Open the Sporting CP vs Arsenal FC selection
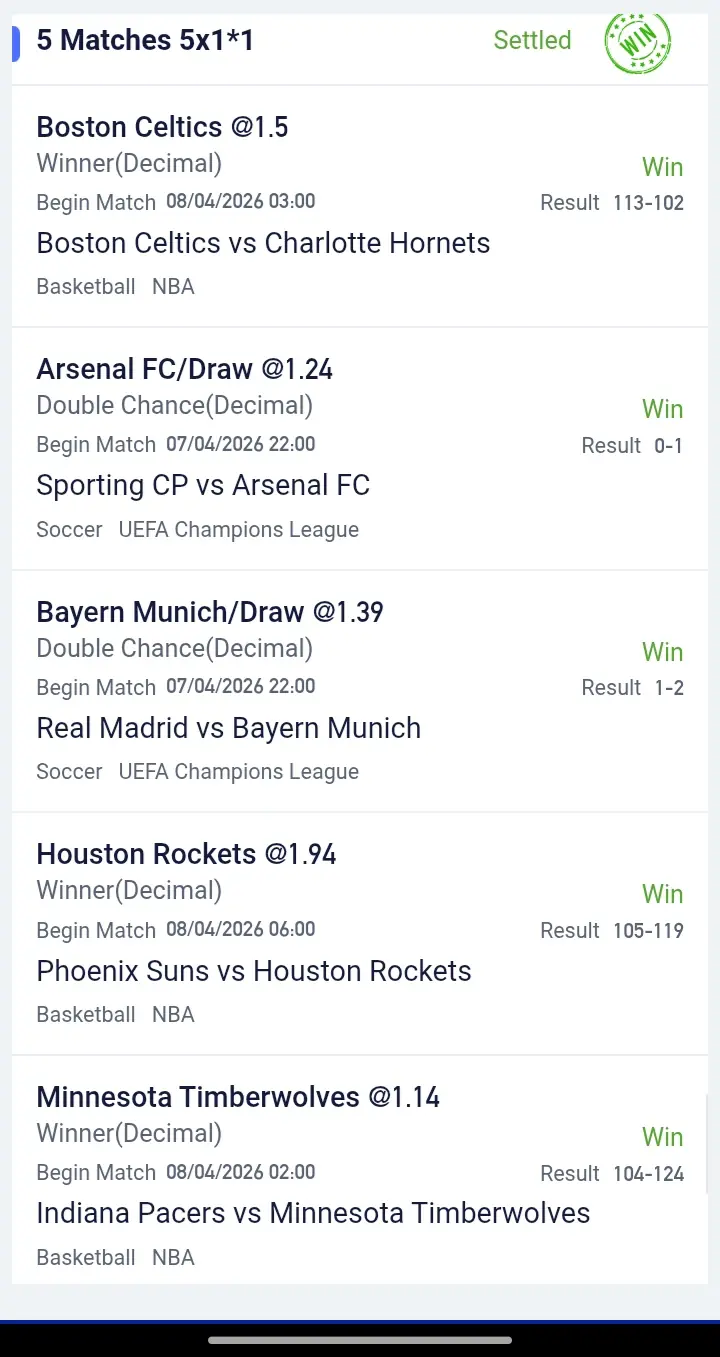 pyautogui.click(x=203, y=486)
